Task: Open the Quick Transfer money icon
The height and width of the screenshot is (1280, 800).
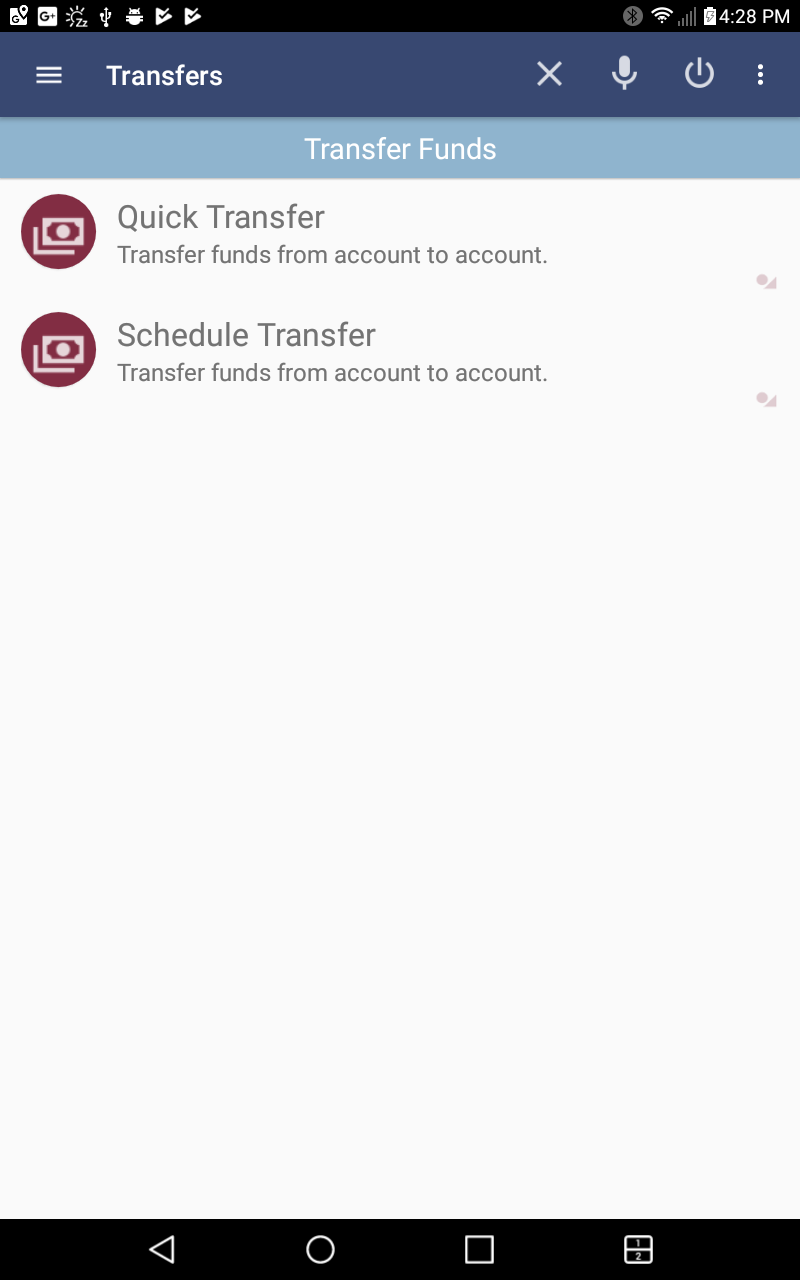Action: (58, 231)
